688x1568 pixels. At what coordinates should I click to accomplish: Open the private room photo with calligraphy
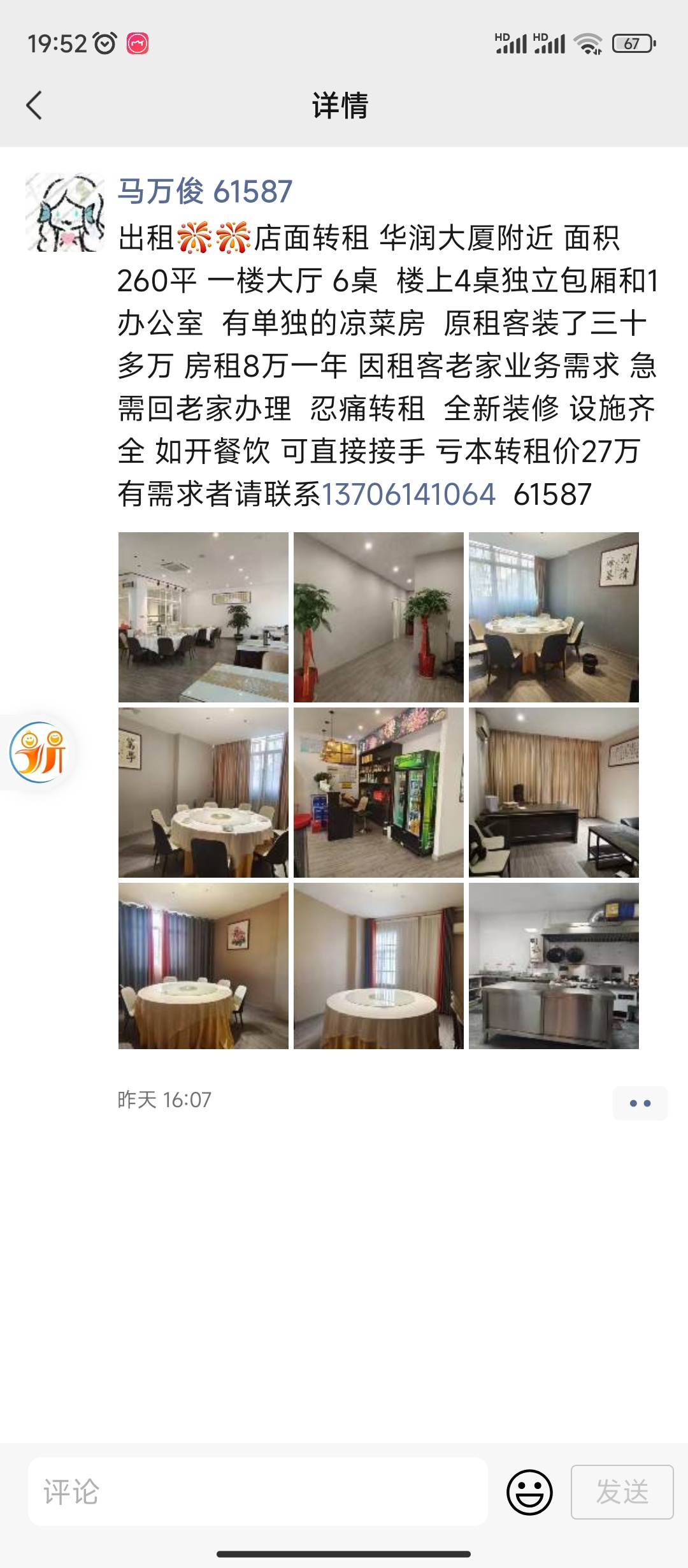(x=554, y=617)
